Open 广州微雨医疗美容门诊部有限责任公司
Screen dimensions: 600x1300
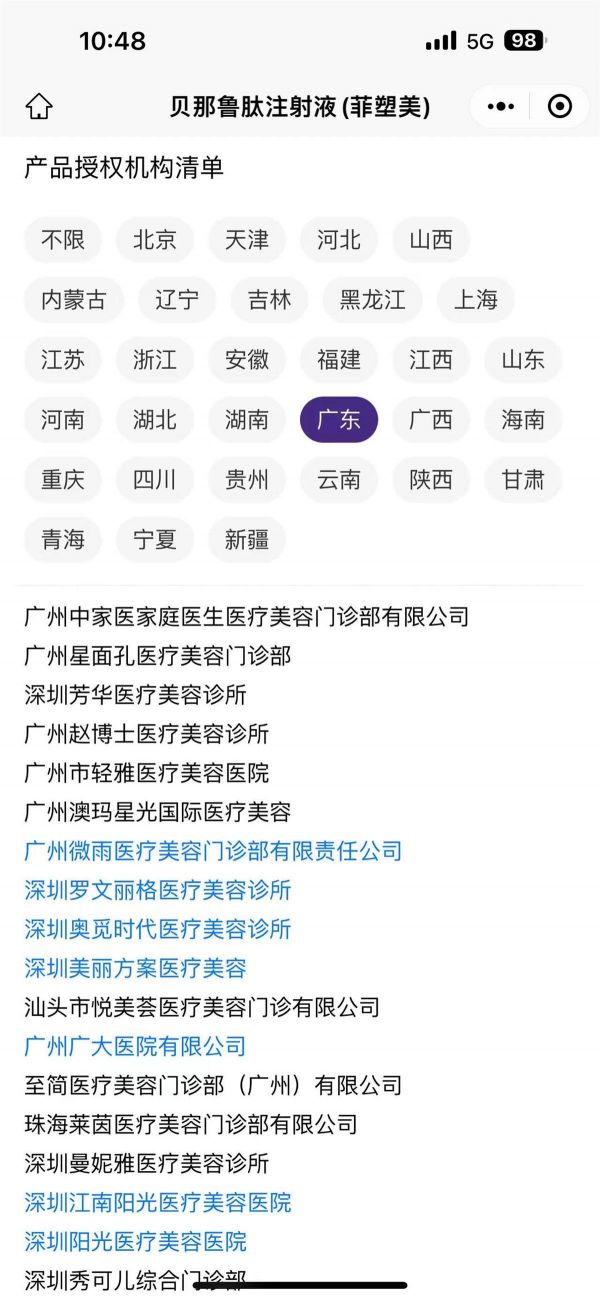(x=213, y=851)
